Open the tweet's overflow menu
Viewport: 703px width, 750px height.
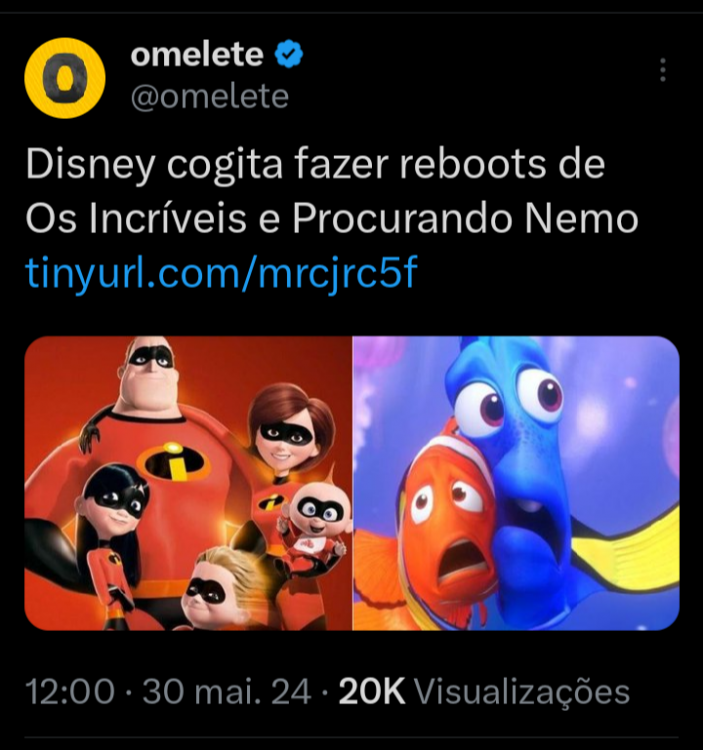(x=663, y=70)
